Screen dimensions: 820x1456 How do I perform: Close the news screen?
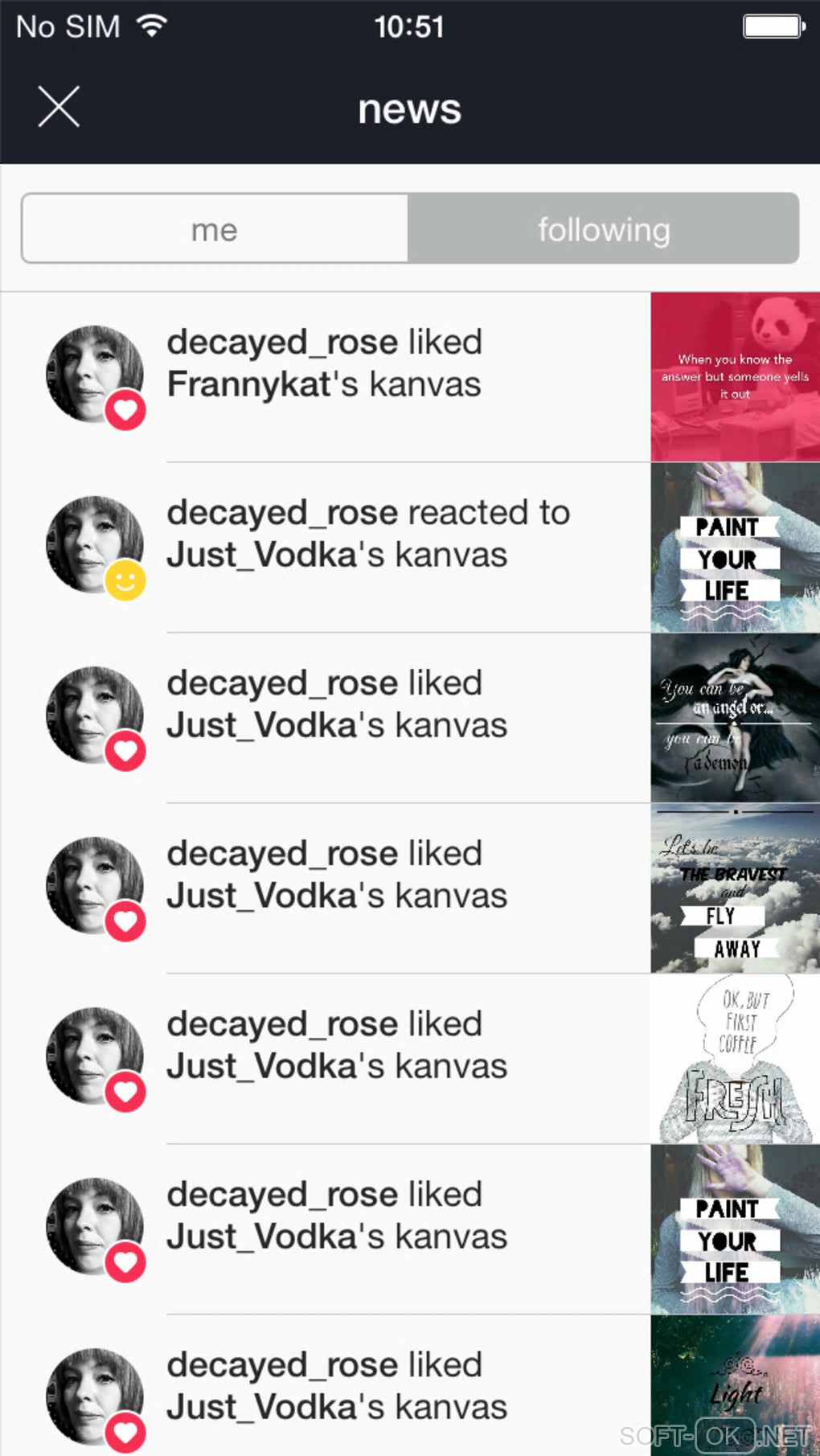pos(59,107)
